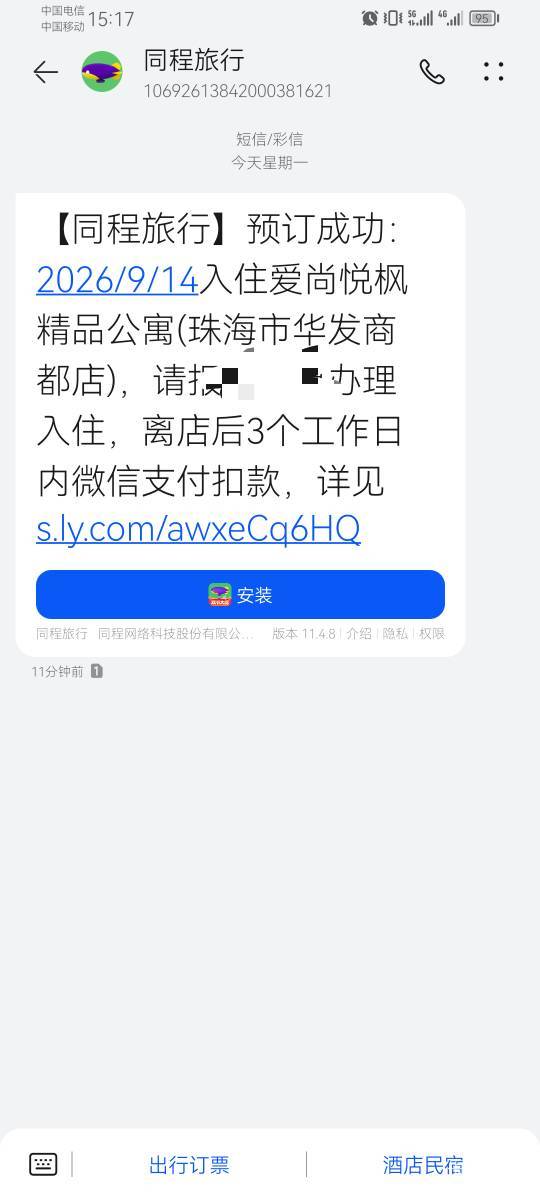The height and width of the screenshot is (1200, 540).
Task: Tap the 2026/9/14 date link
Action: tap(117, 280)
